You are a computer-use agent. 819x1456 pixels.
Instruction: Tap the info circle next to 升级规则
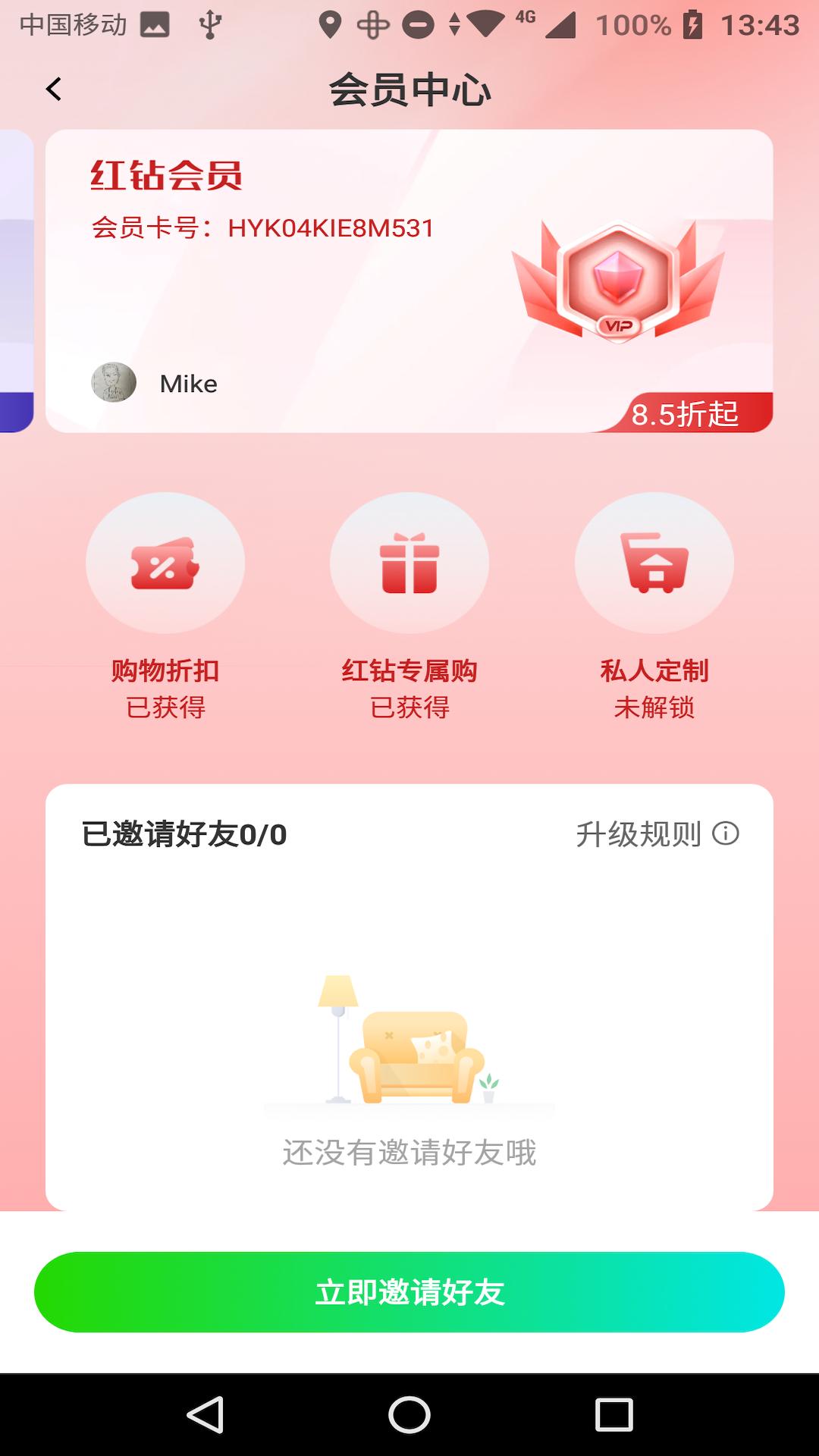726,833
